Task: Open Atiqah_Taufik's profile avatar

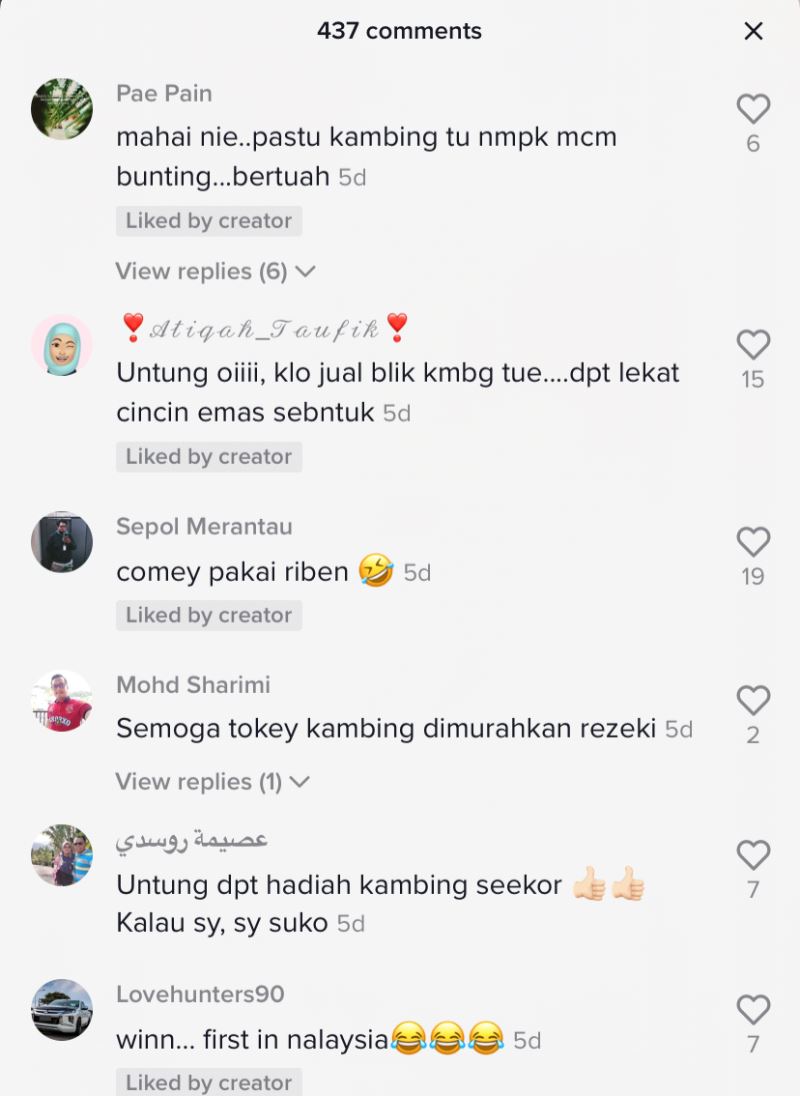Action: point(62,345)
